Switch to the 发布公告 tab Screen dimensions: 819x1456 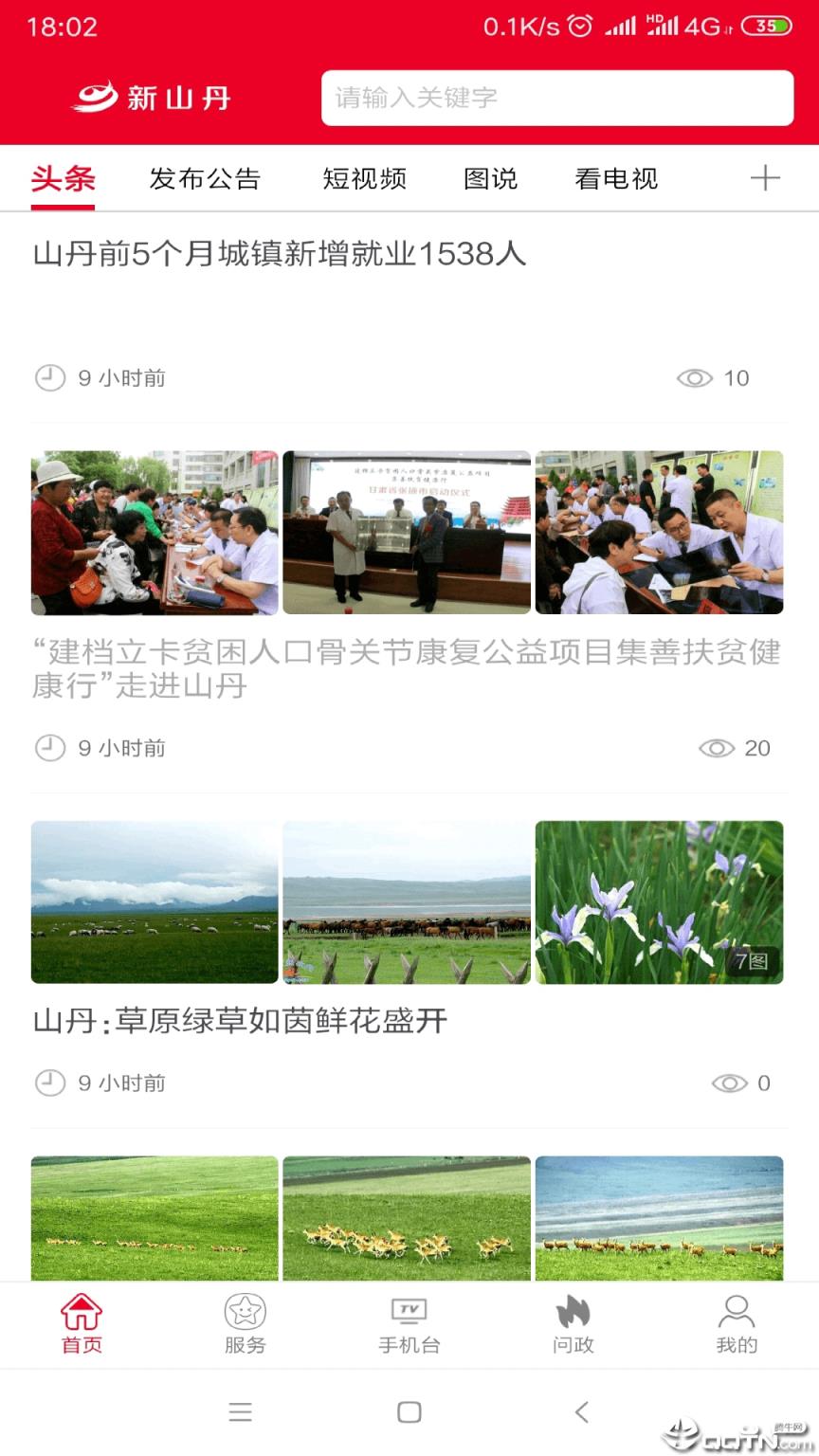point(205,178)
